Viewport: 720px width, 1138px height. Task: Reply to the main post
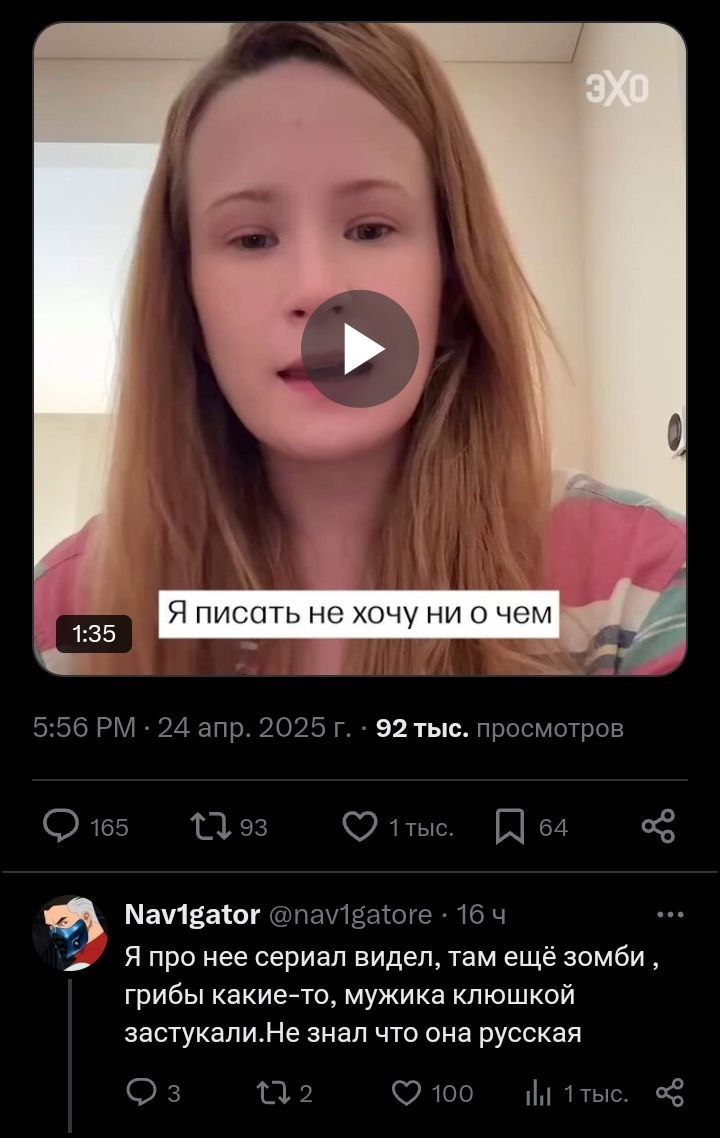pos(62,827)
